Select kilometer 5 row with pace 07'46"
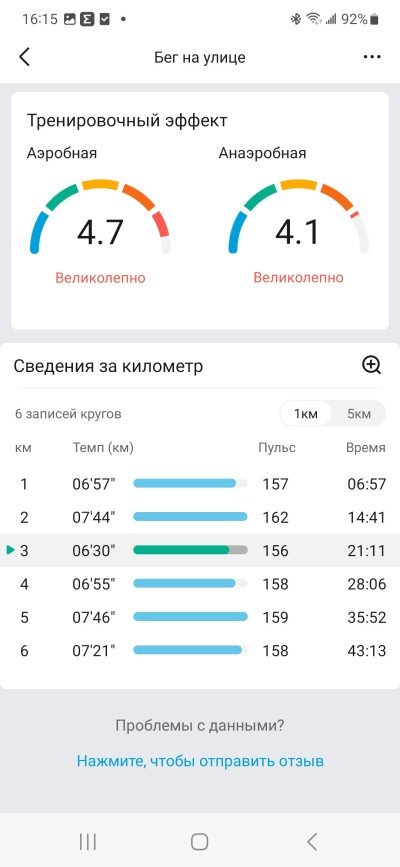This screenshot has height=867, width=400. (x=200, y=617)
